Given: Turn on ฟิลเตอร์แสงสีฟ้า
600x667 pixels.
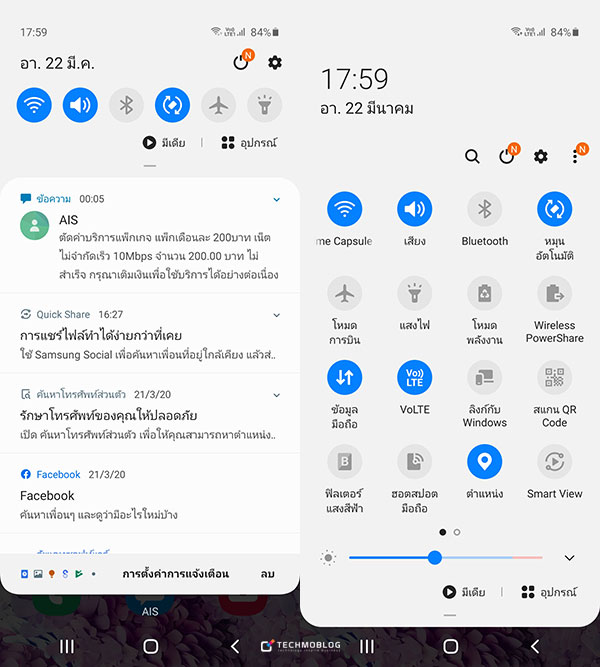Looking at the screenshot, I should coord(344,461).
